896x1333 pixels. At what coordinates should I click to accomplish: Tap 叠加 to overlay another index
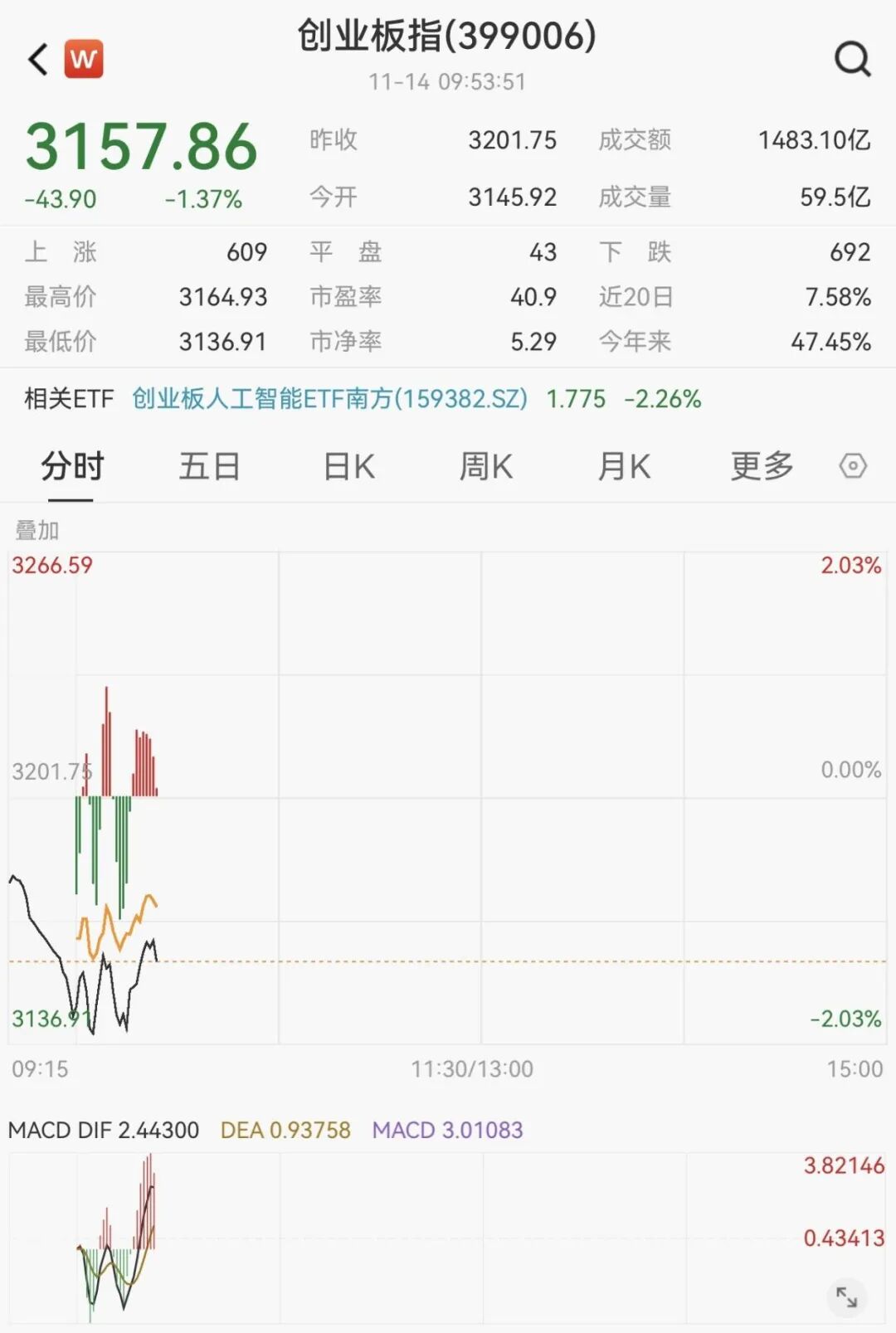pyautogui.click(x=37, y=530)
